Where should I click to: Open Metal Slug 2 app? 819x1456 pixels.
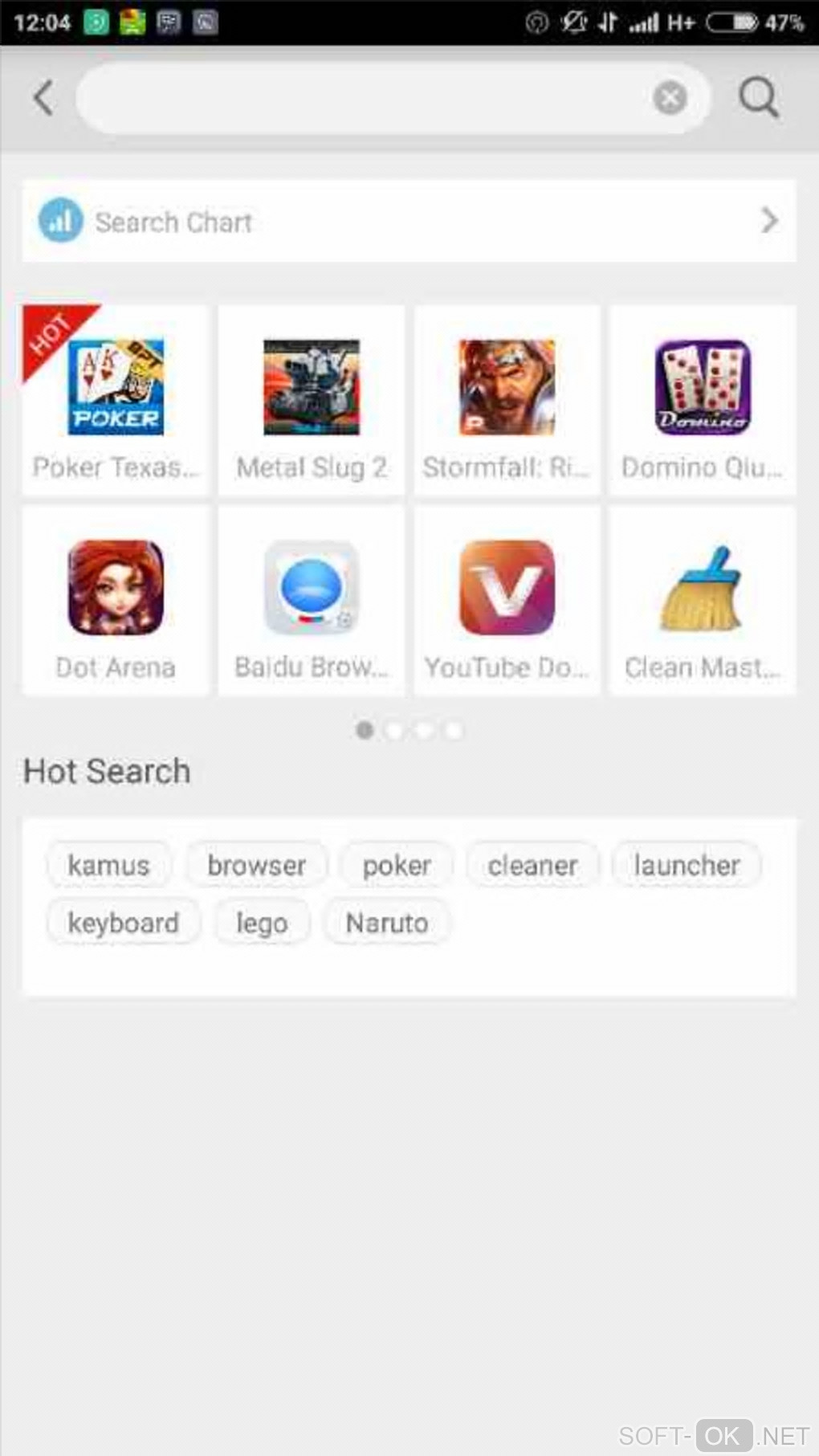coord(312,400)
